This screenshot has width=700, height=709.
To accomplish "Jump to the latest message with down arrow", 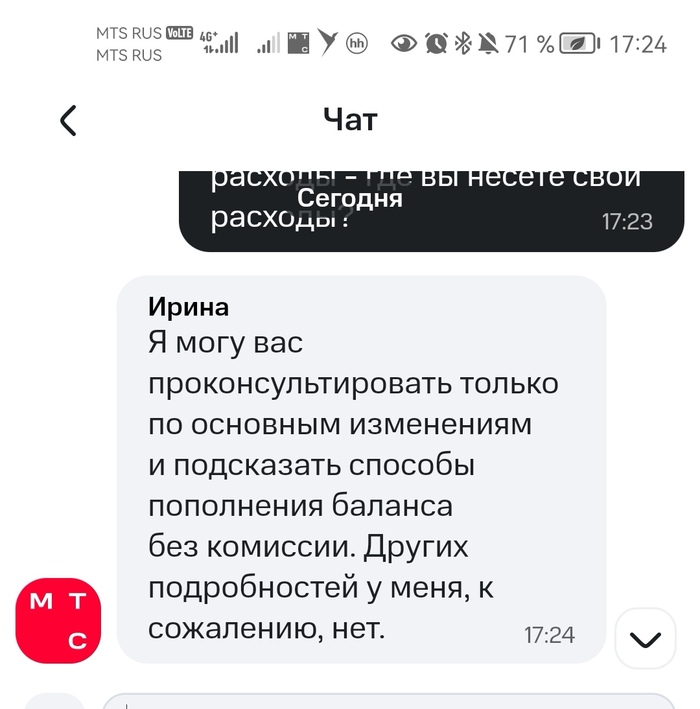I will tap(645, 638).
